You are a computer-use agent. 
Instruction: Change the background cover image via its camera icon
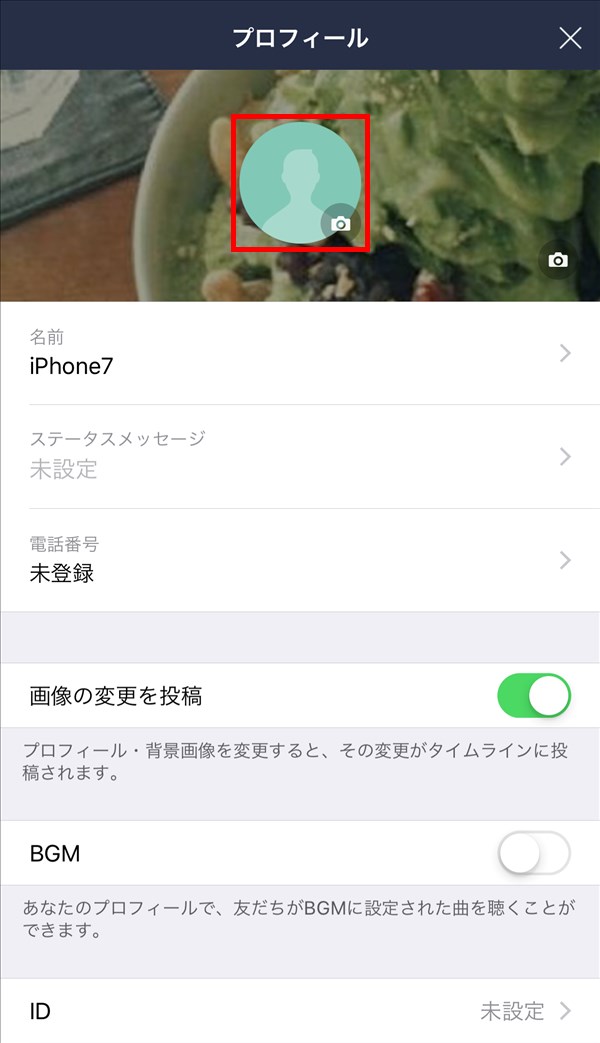558,259
